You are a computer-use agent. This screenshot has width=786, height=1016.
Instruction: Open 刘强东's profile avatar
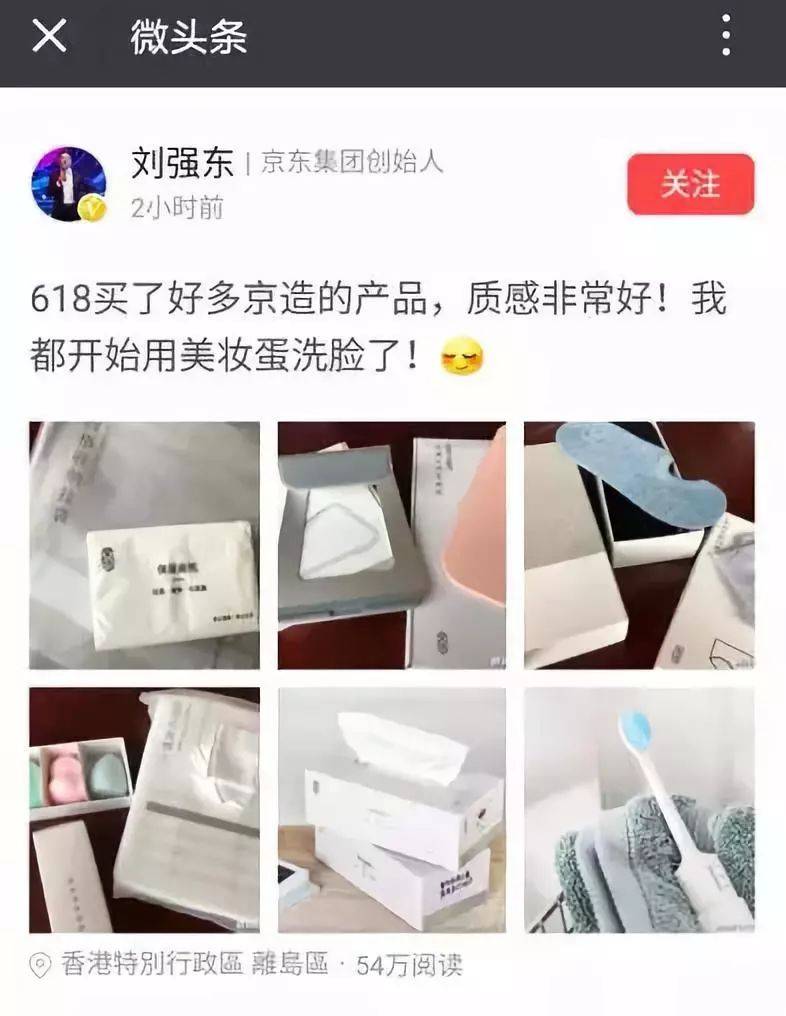coord(69,184)
